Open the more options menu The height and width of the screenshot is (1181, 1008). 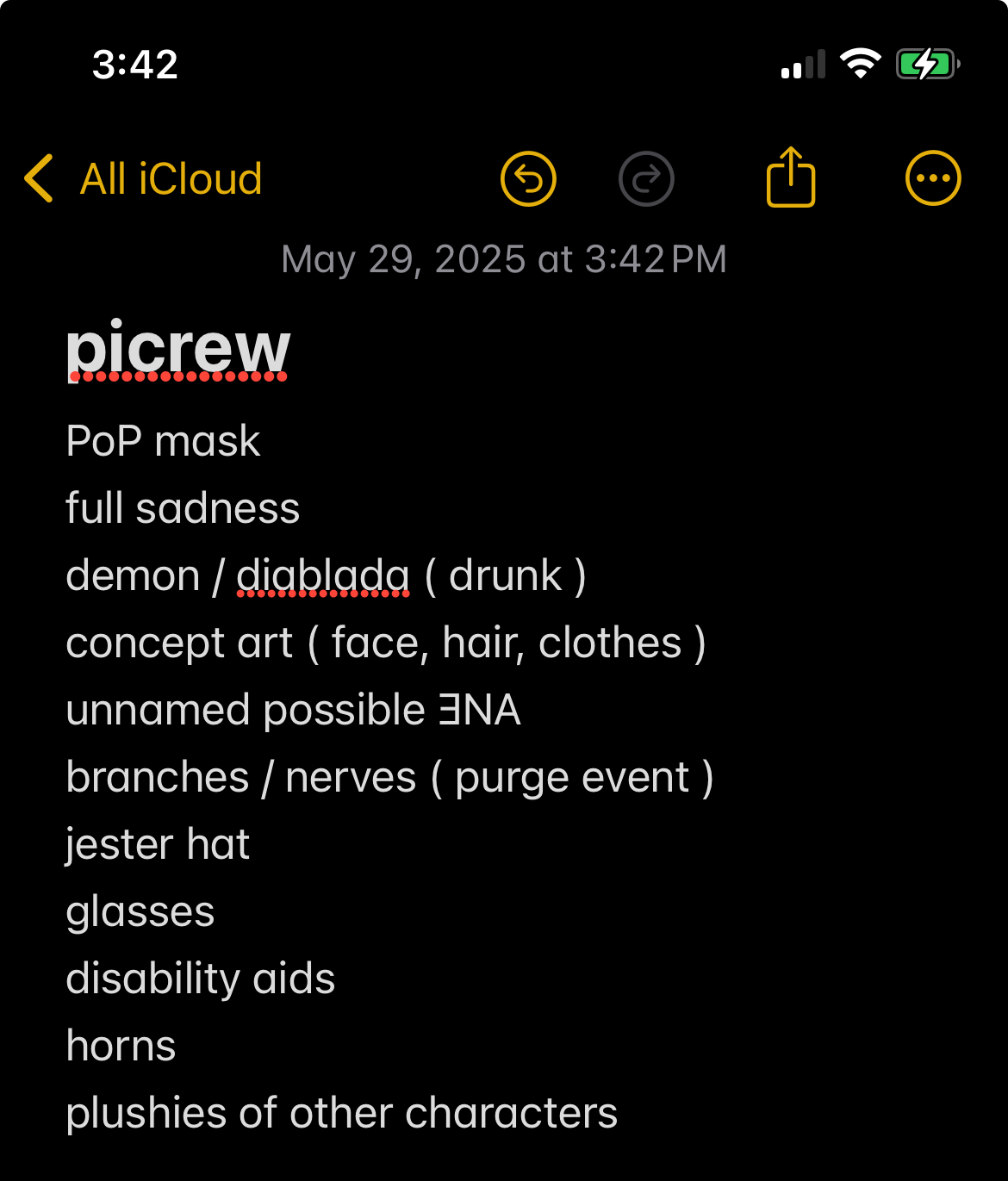pos(933,179)
